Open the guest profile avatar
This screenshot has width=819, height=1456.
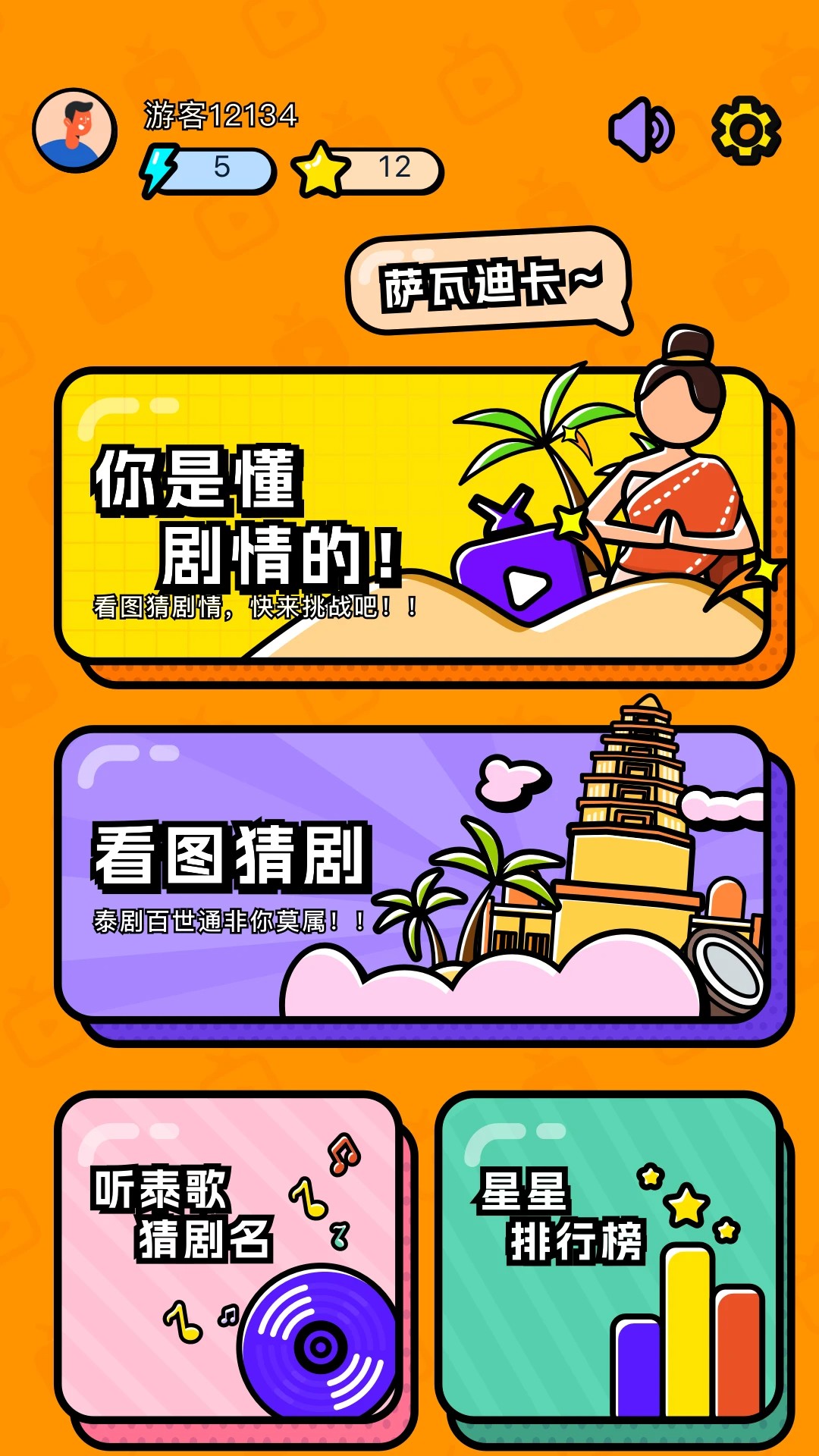[74, 130]
